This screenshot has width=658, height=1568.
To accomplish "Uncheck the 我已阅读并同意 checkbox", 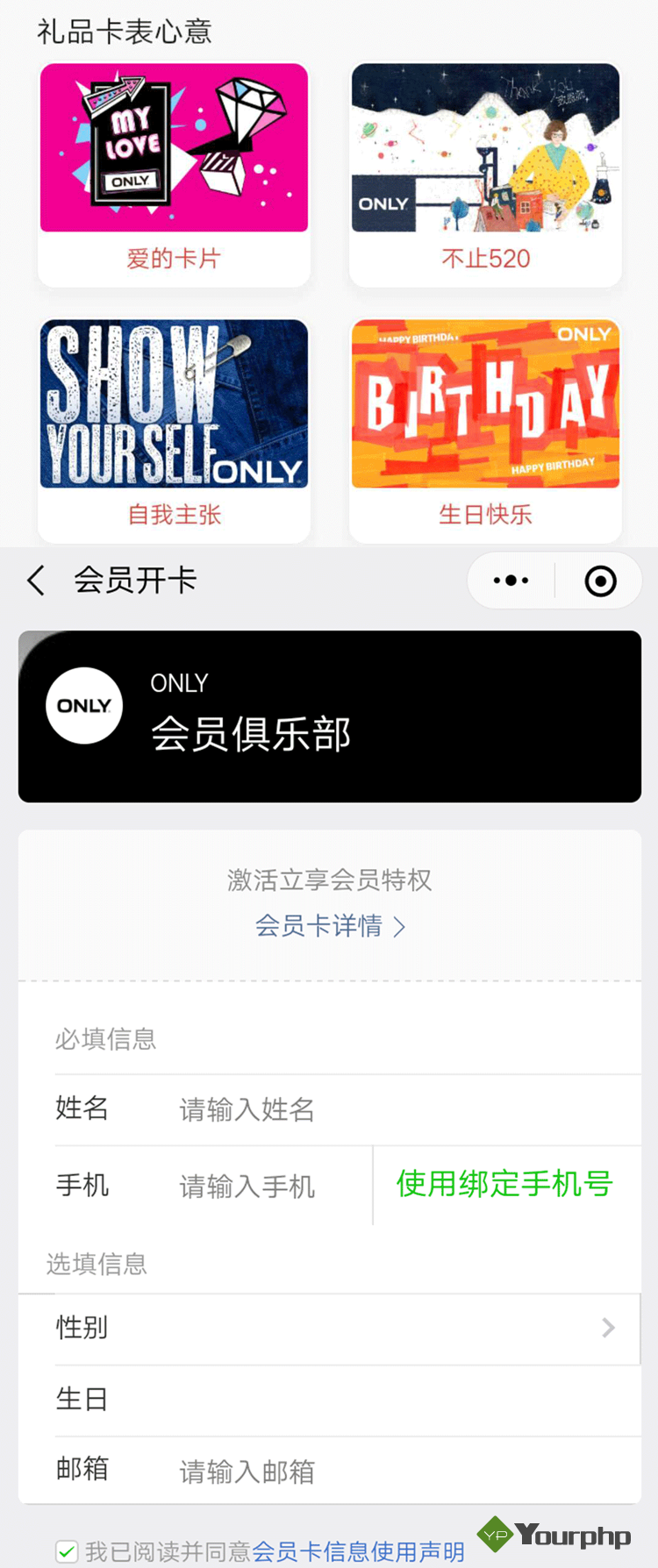I will pos(67,1551).
